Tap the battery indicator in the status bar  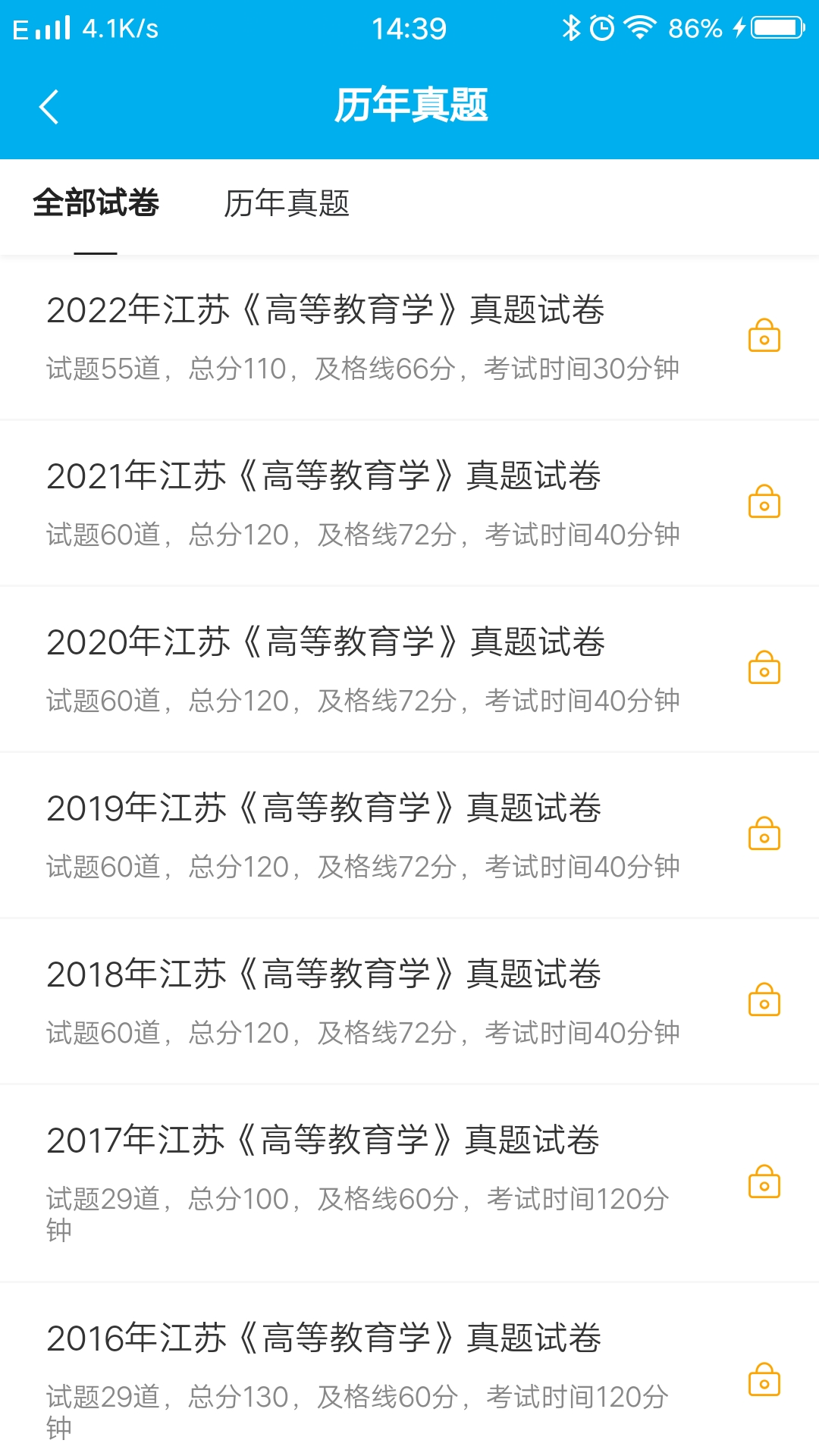pos(772,27)
